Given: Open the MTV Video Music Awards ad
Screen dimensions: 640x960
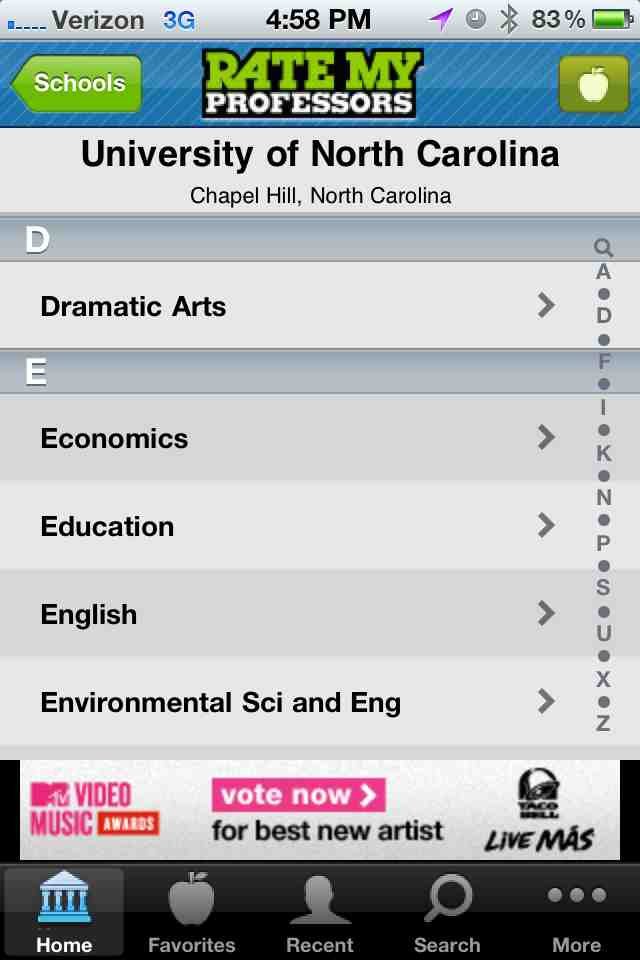Looking at the screenshot, I should tap(320, 810).
